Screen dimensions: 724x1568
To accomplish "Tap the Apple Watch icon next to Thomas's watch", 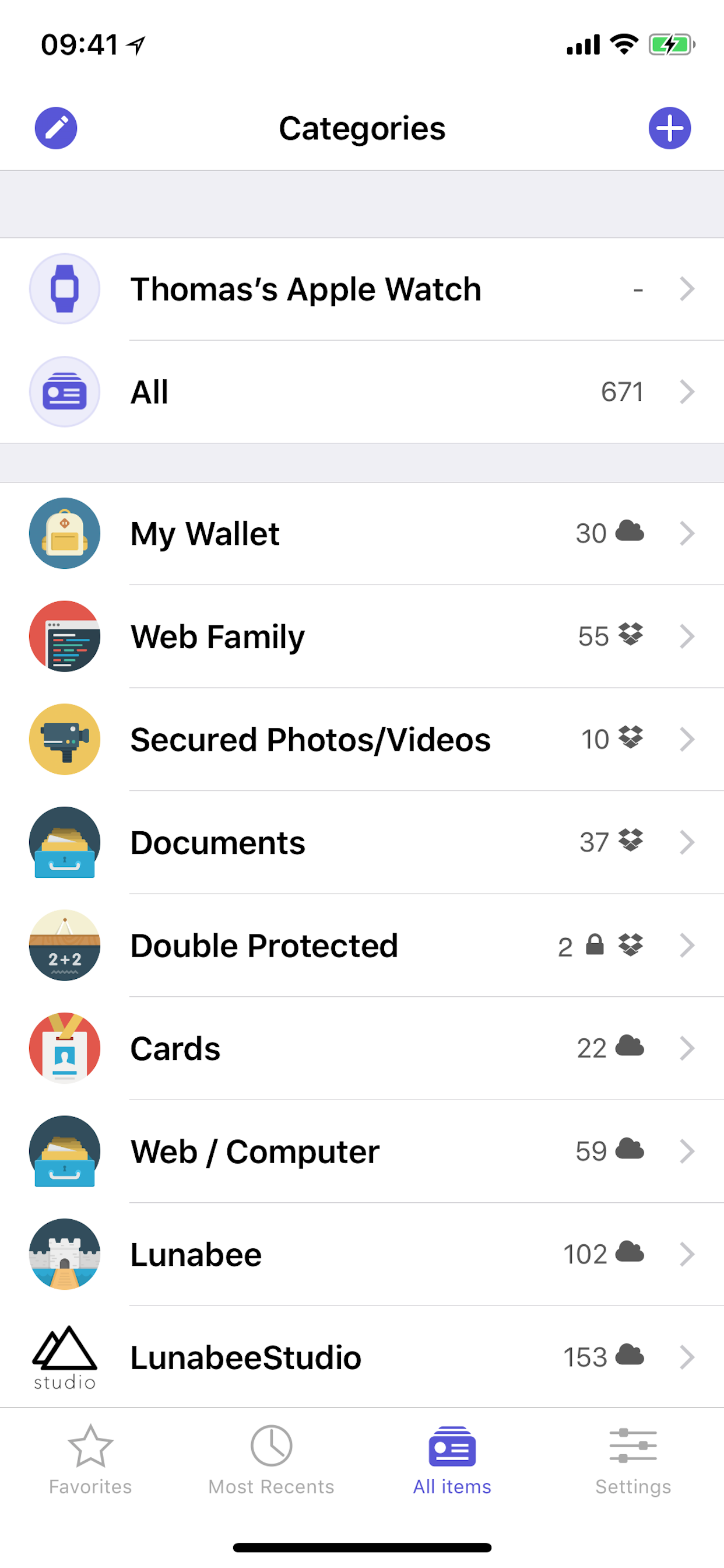I will point(65,289).
